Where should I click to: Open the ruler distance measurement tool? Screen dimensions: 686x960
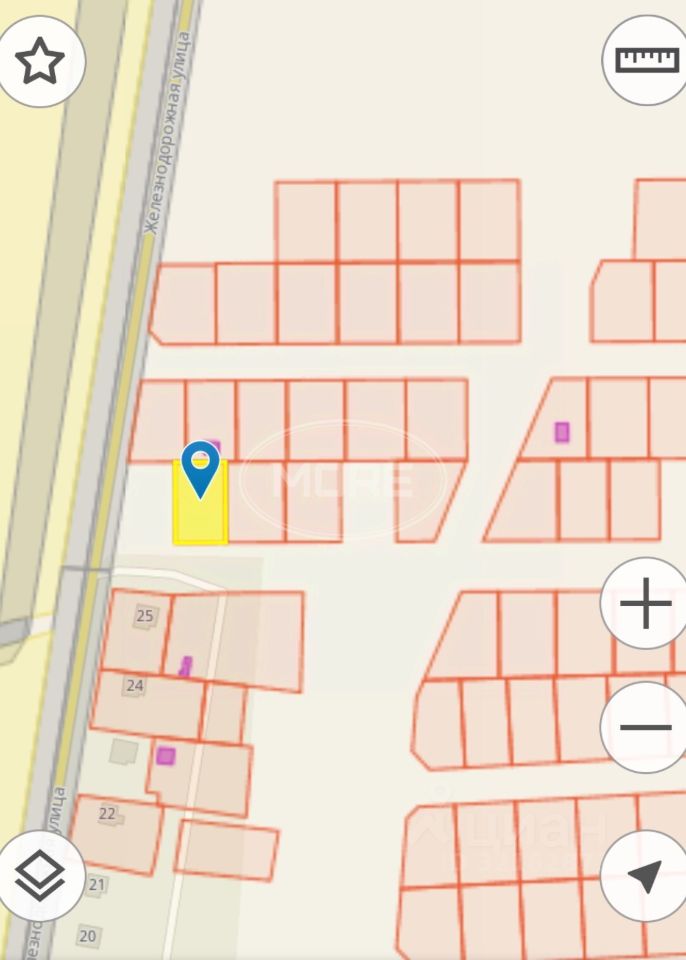pos(646,60)
